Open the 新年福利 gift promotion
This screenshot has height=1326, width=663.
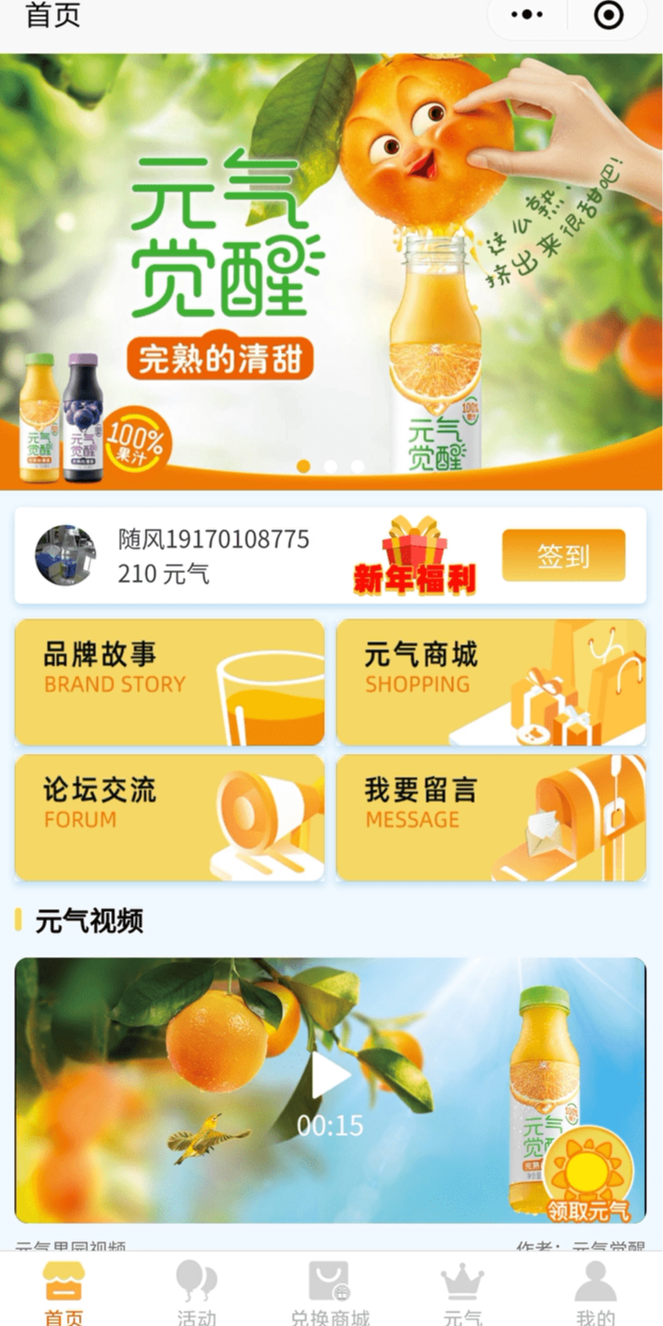(415, 556)
